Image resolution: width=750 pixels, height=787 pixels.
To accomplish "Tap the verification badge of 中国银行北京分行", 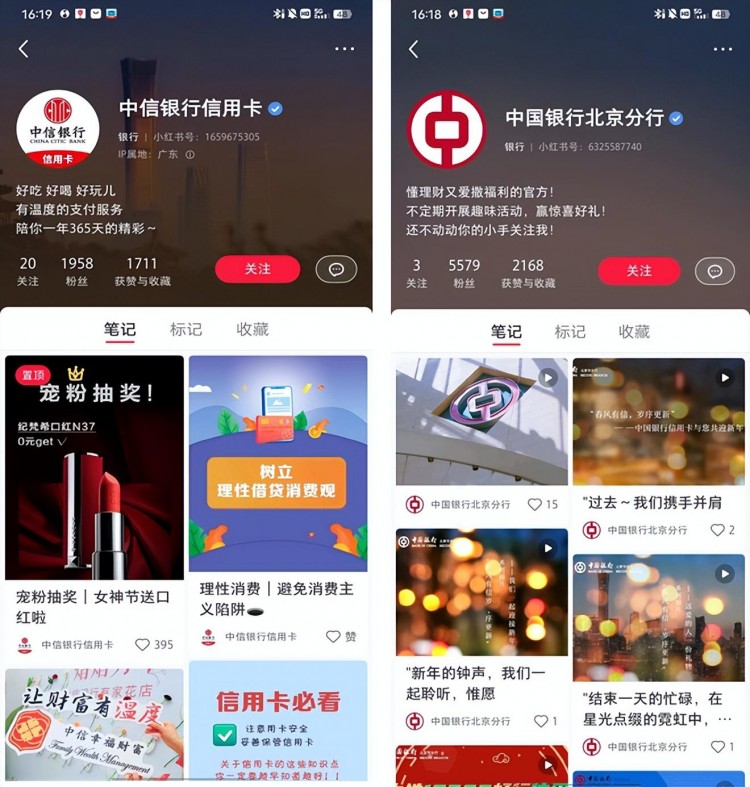I will click(678, 116).
